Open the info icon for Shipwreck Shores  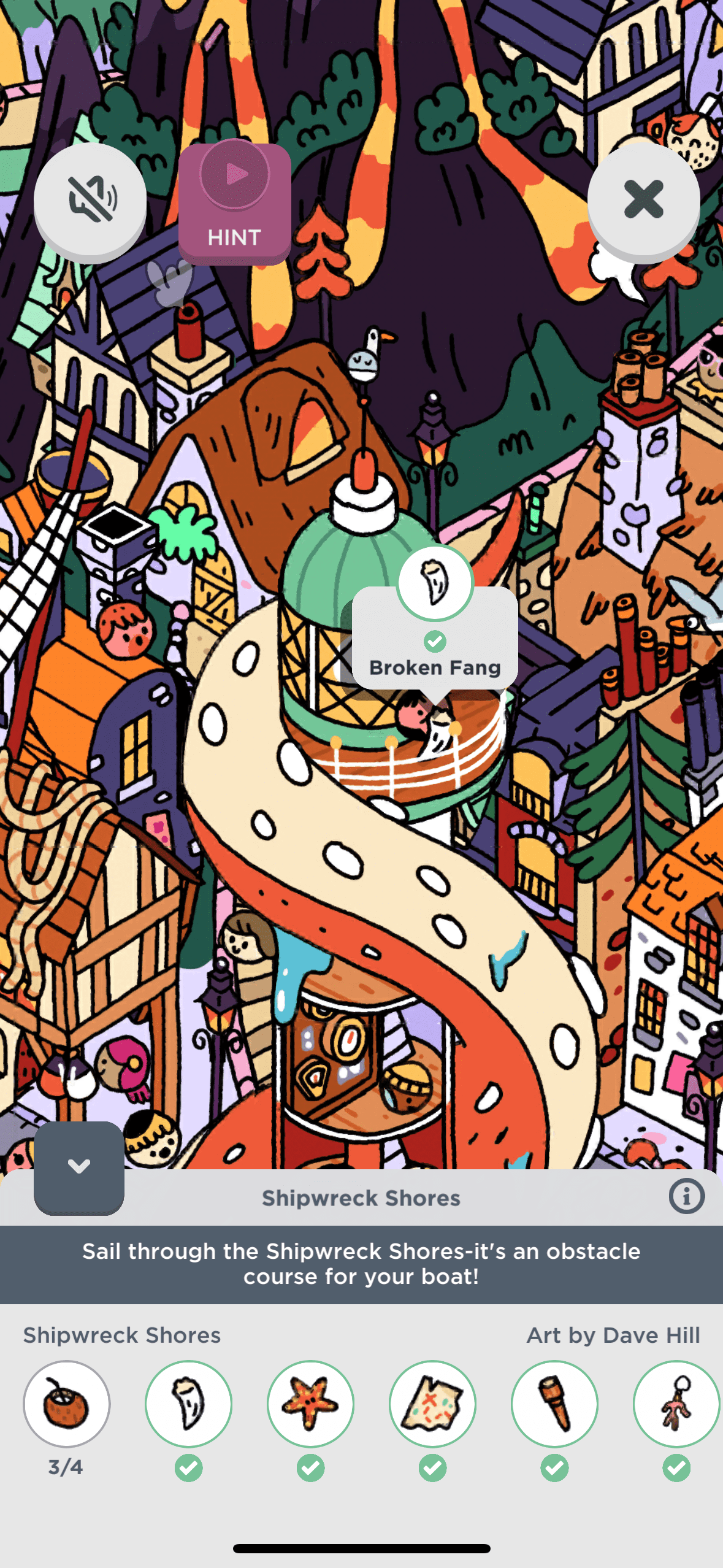(686, 1196)
